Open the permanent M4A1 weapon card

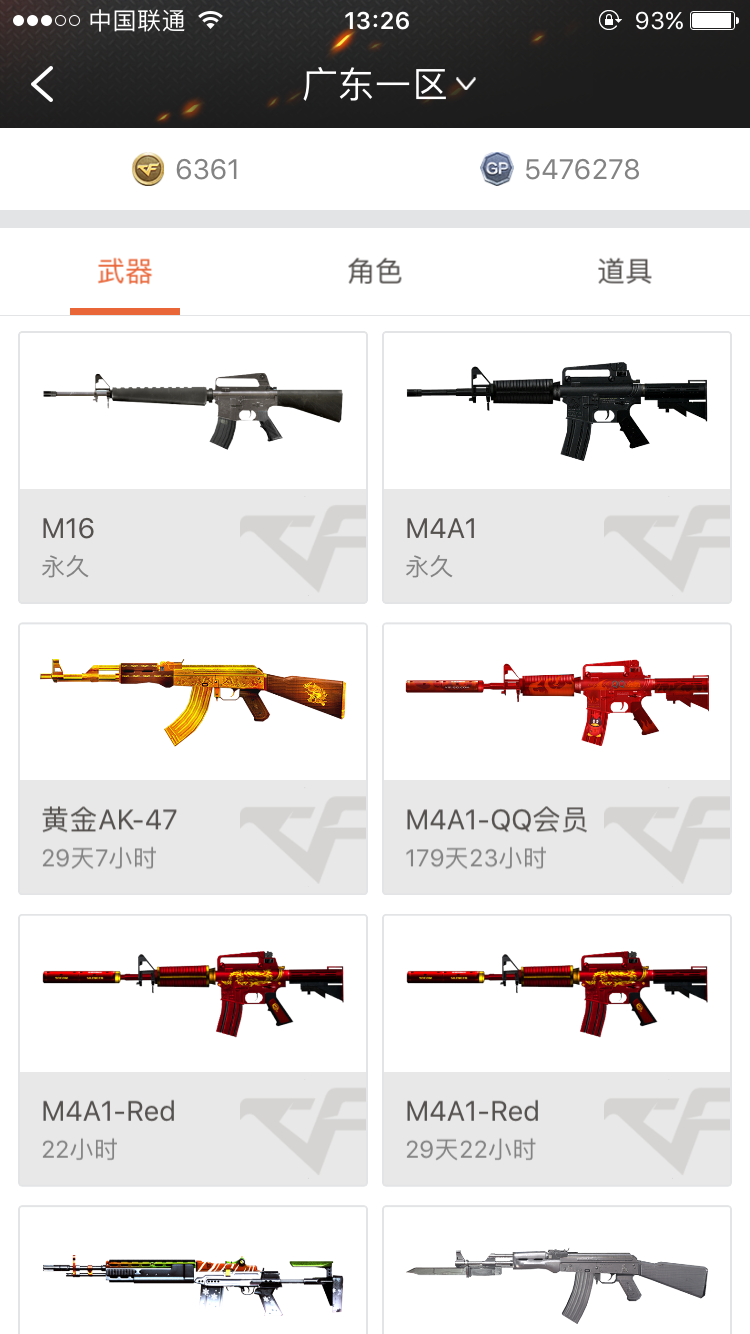tap(557, 468)
